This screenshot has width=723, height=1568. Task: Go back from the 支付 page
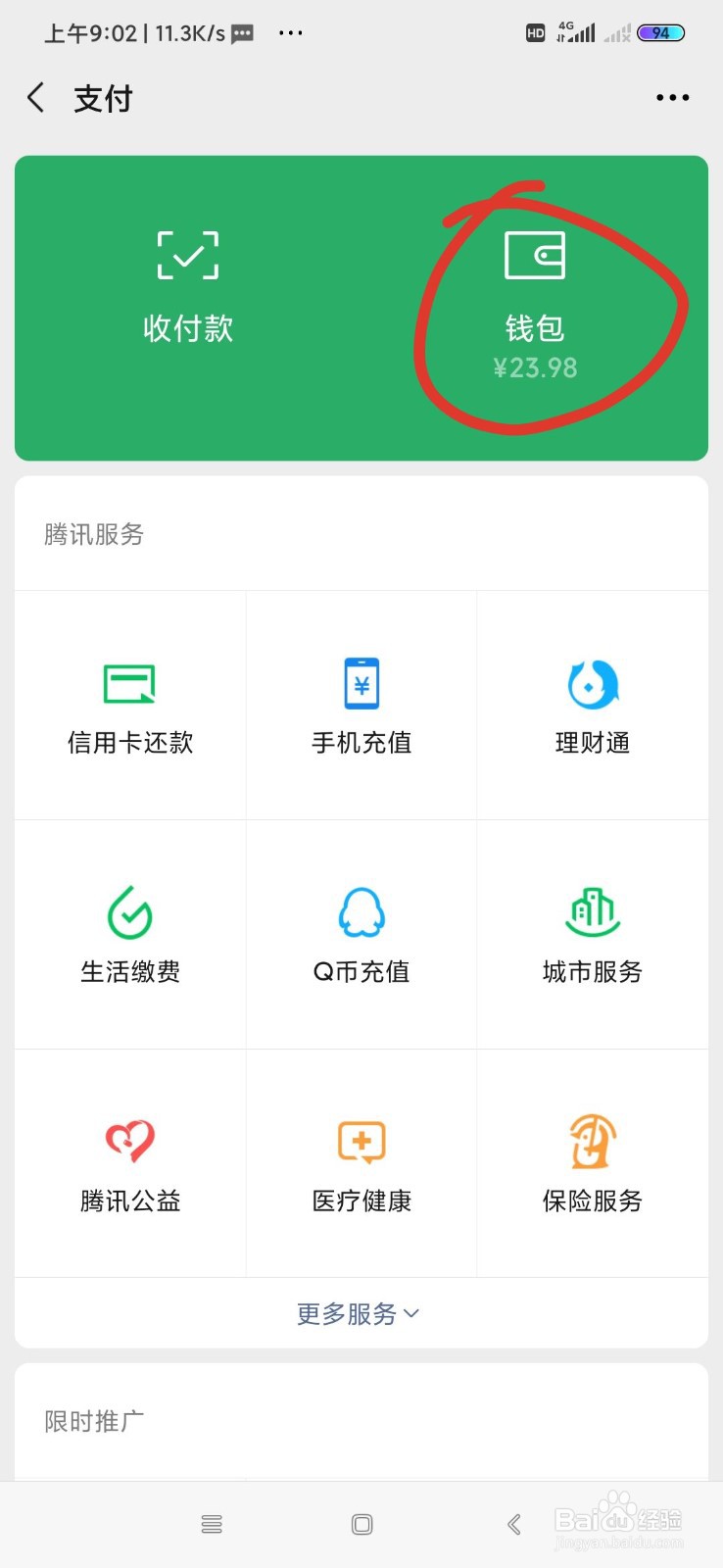click(x=36, y=98)
